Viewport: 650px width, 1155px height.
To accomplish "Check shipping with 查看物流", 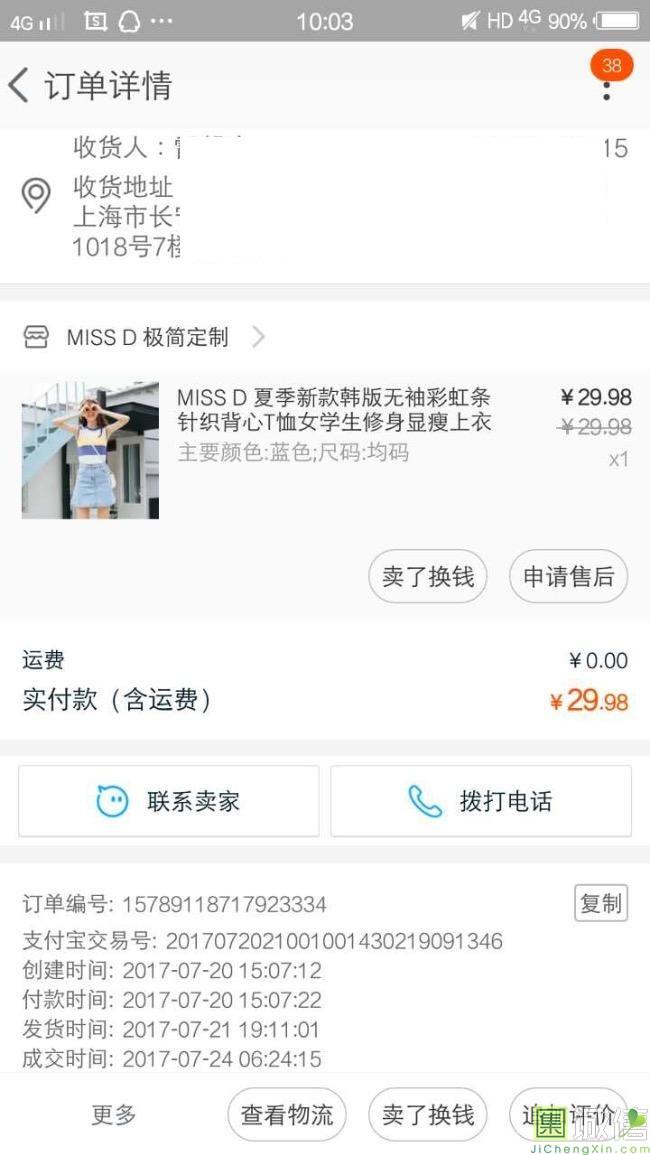I will click(x=287, y=1114).
